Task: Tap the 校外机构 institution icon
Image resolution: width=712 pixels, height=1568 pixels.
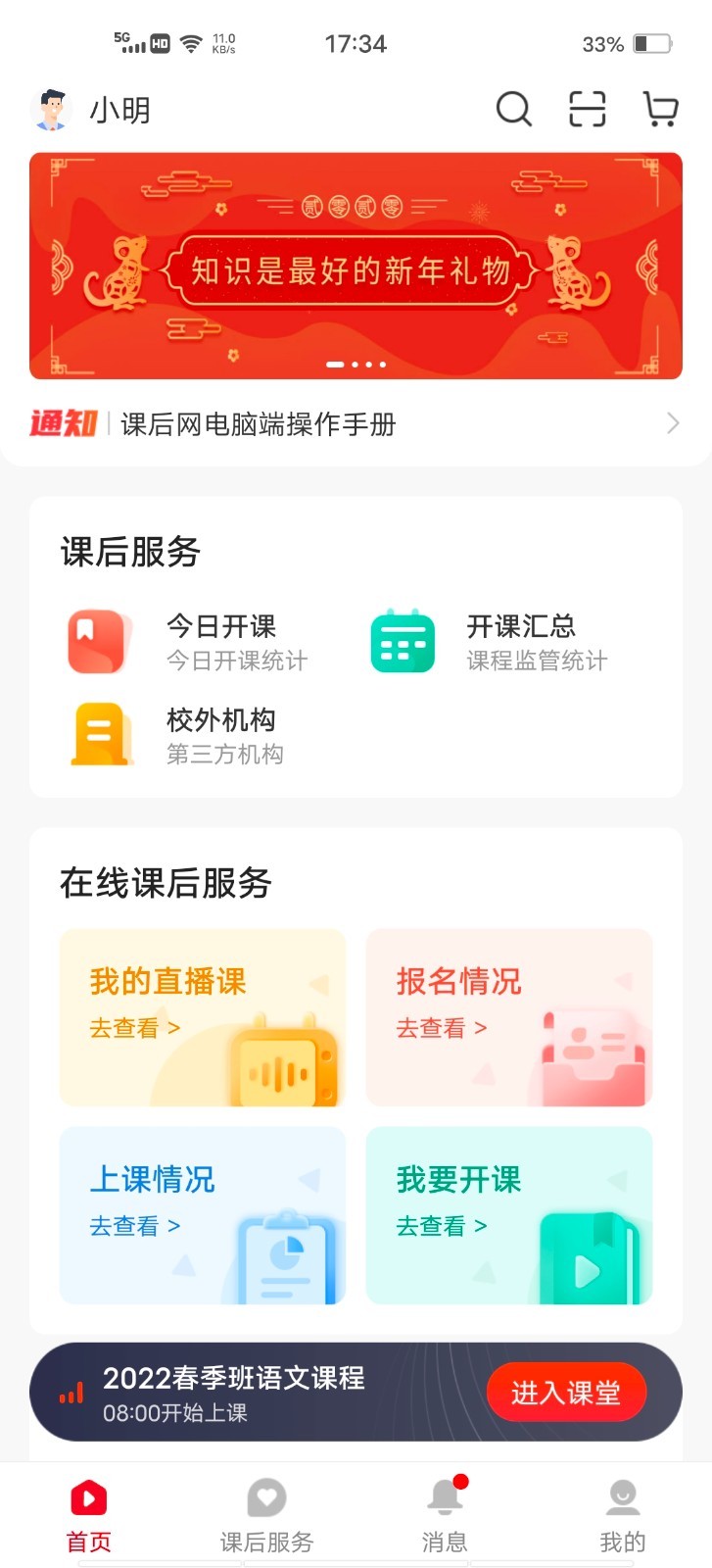Action: click(97, 735)
